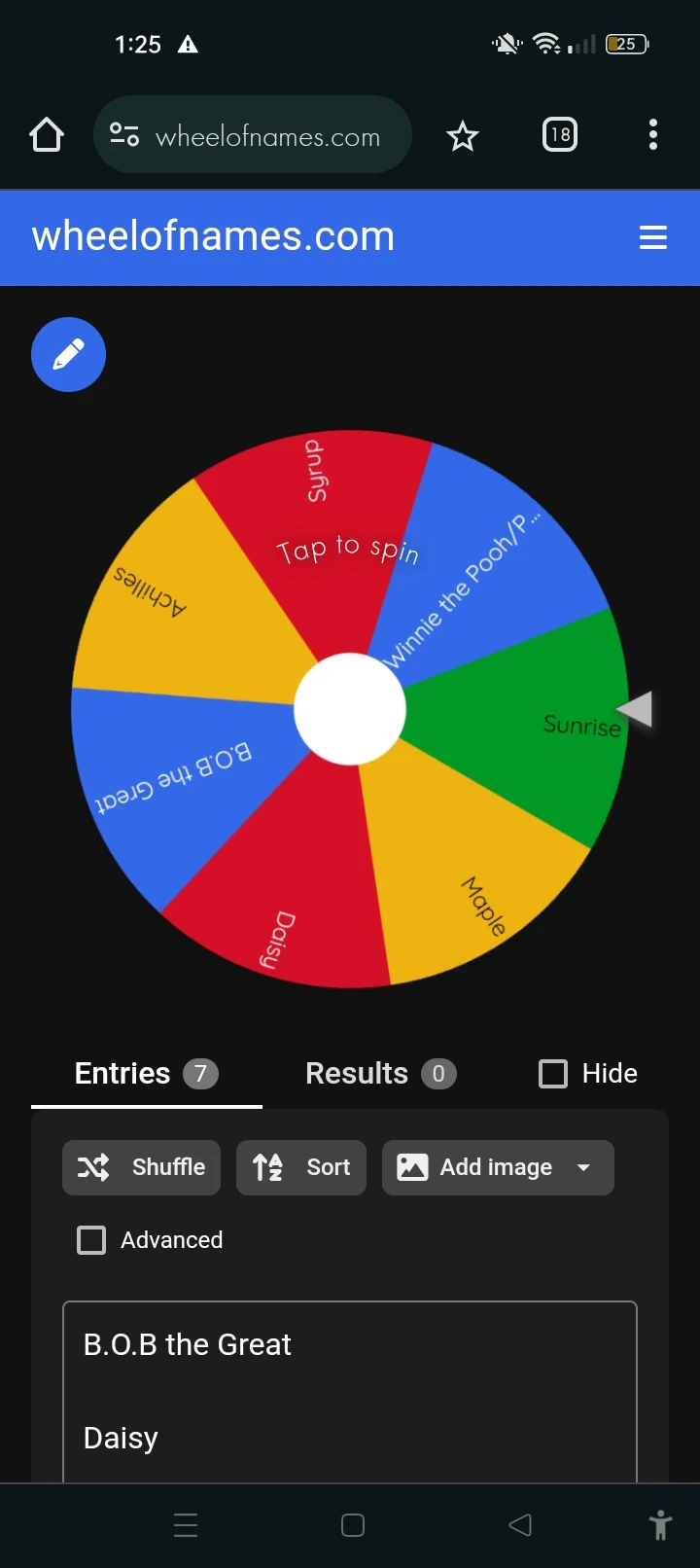Image resolution: width=700 pixels, height=1568 pixels.
Task: Open recent apps from the navigation bar
Action: coord(186,1525)
